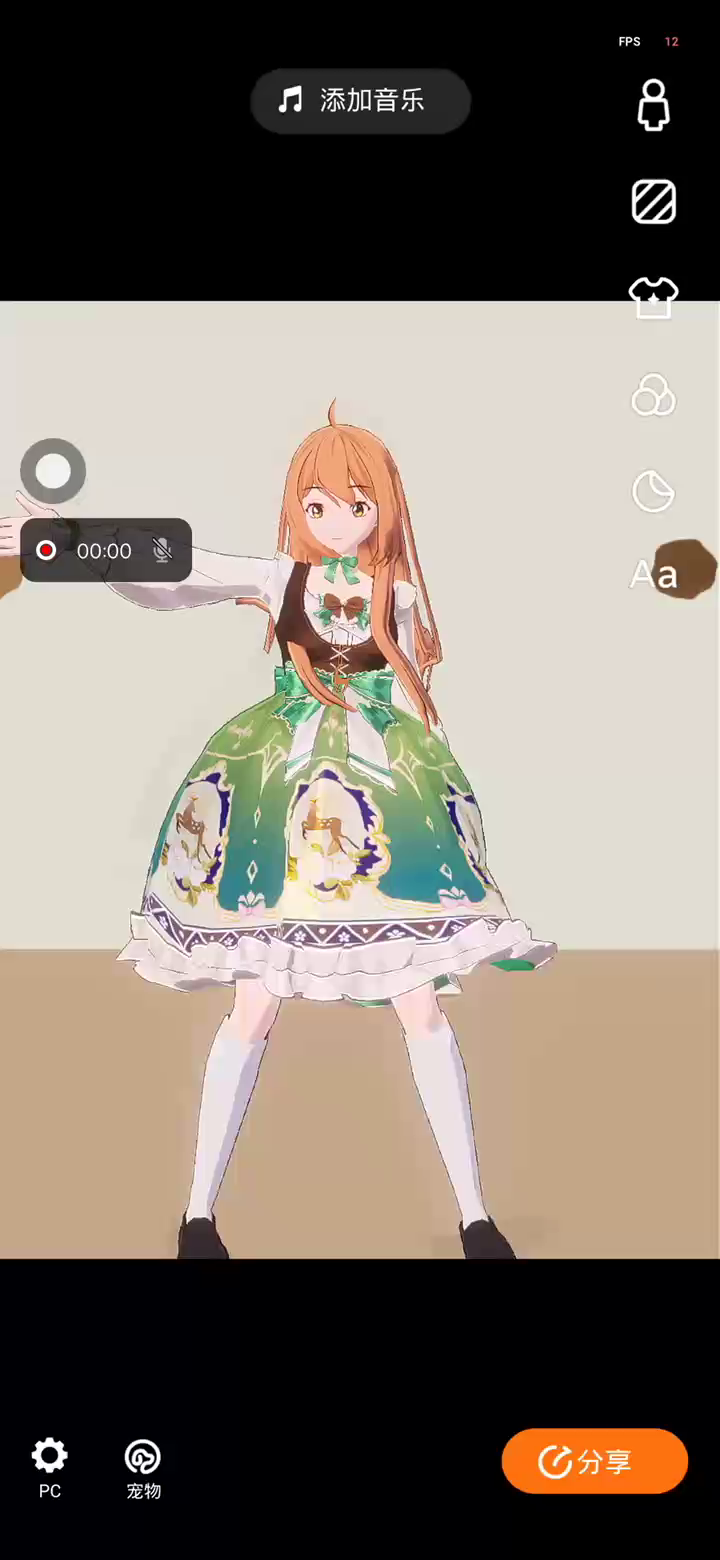Tap the 添加音乐 add music button
Viewport: 720px width, 1560px height.
(x=360, y=101)
